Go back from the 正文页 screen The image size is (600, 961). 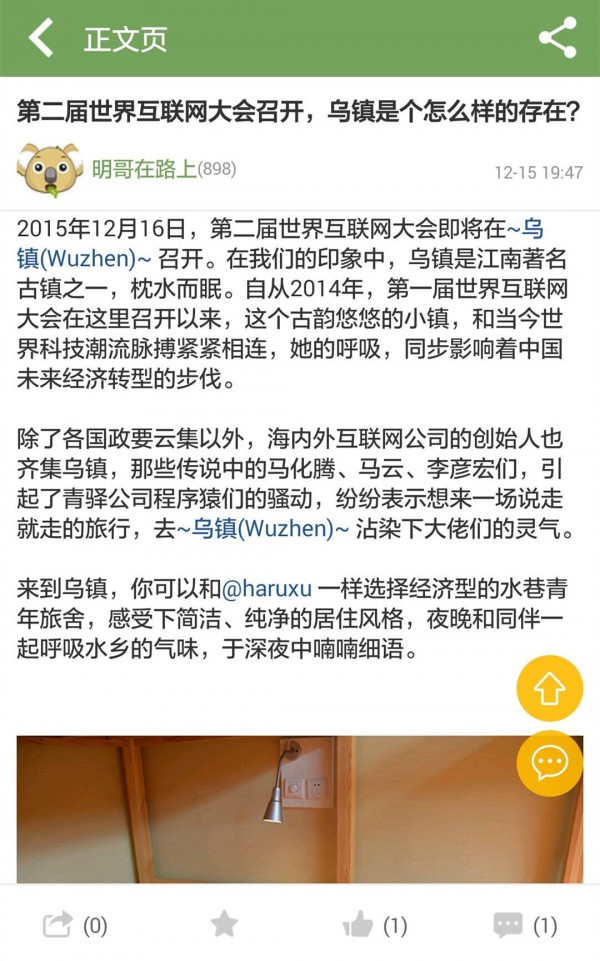pyautogui.click(x=40, y=38)
